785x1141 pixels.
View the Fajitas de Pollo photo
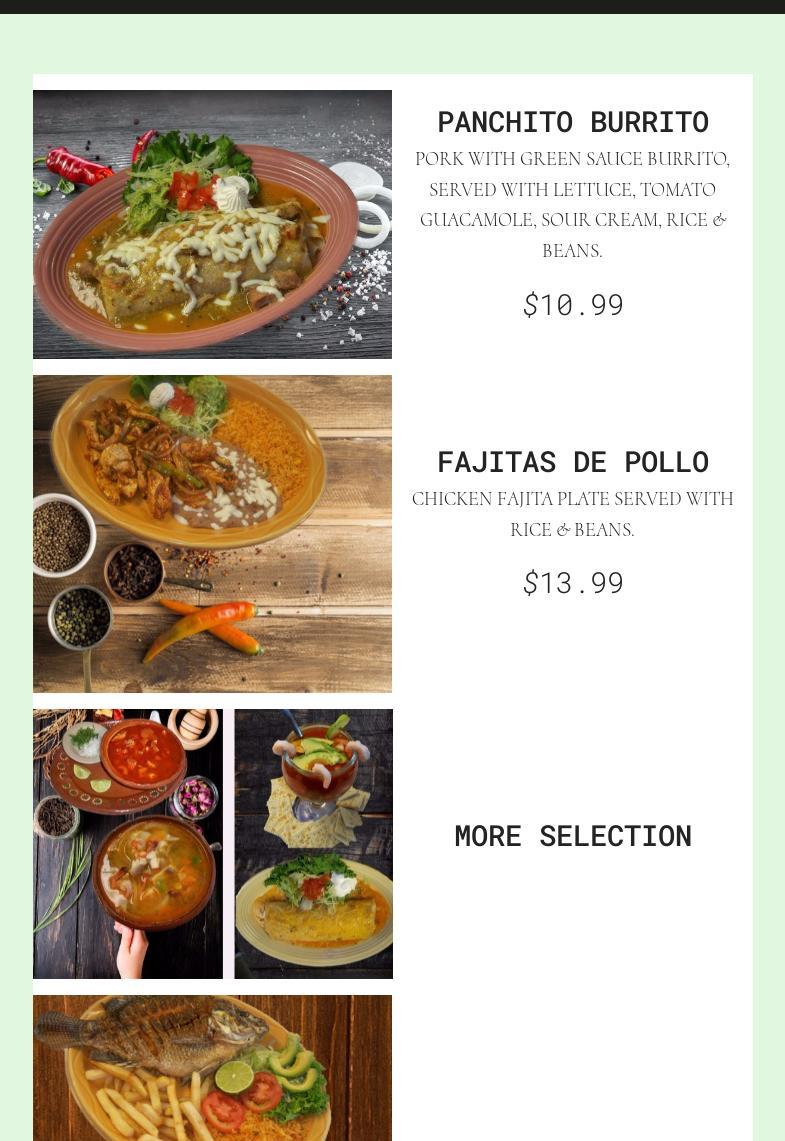[212, 533]
